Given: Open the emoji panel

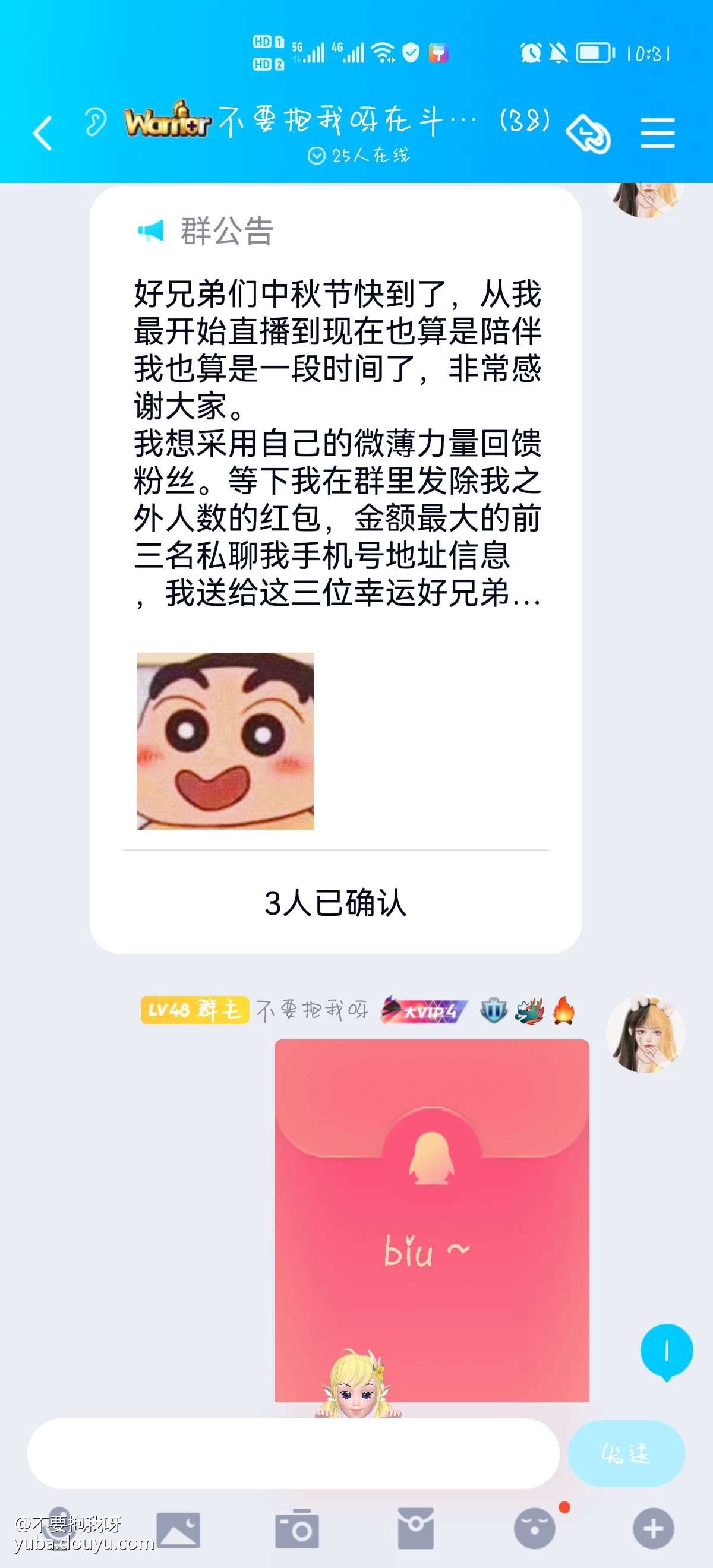Looking at the screenshot, I should tap(534, 1529).
